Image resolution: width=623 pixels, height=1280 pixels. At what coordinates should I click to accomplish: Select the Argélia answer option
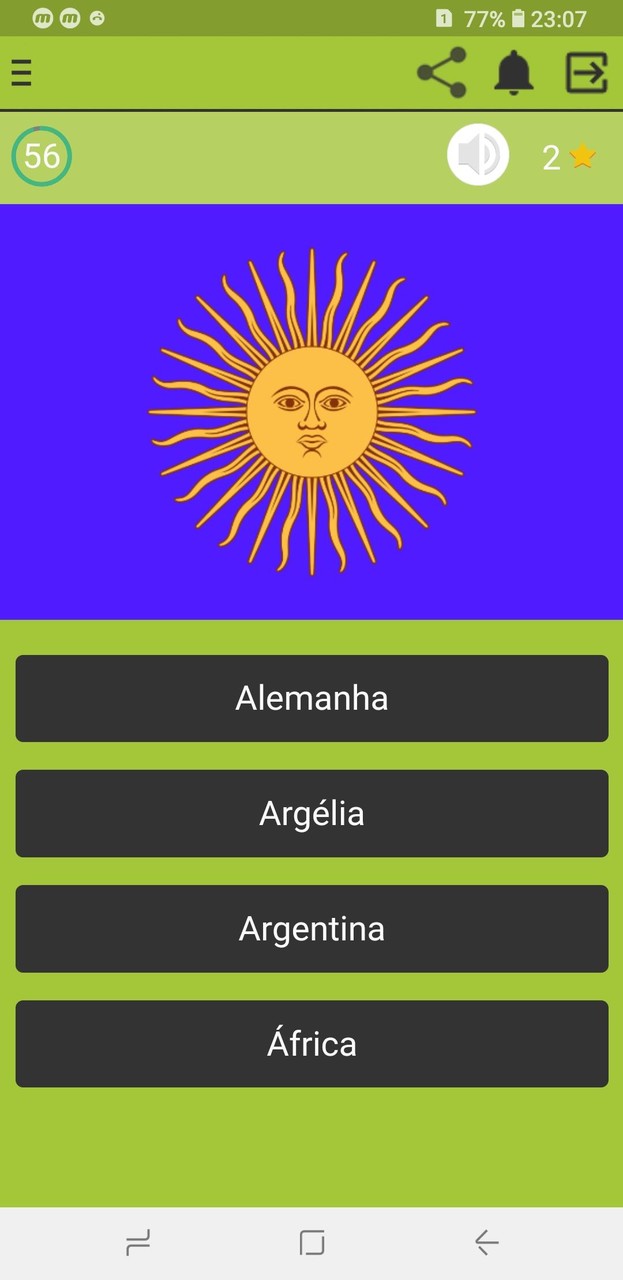(311, 813)
